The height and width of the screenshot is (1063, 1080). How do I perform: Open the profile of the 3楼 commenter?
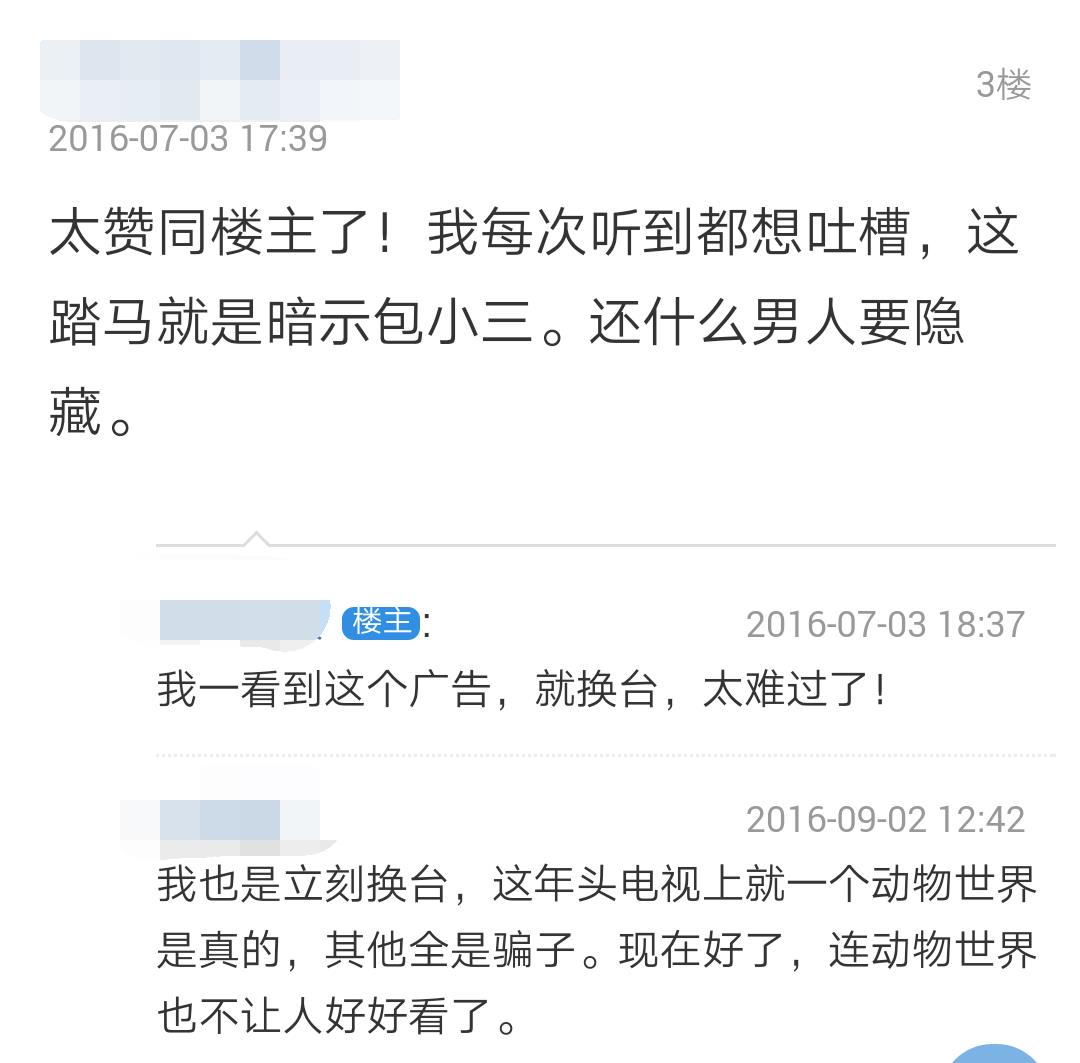tap(220, 80)
